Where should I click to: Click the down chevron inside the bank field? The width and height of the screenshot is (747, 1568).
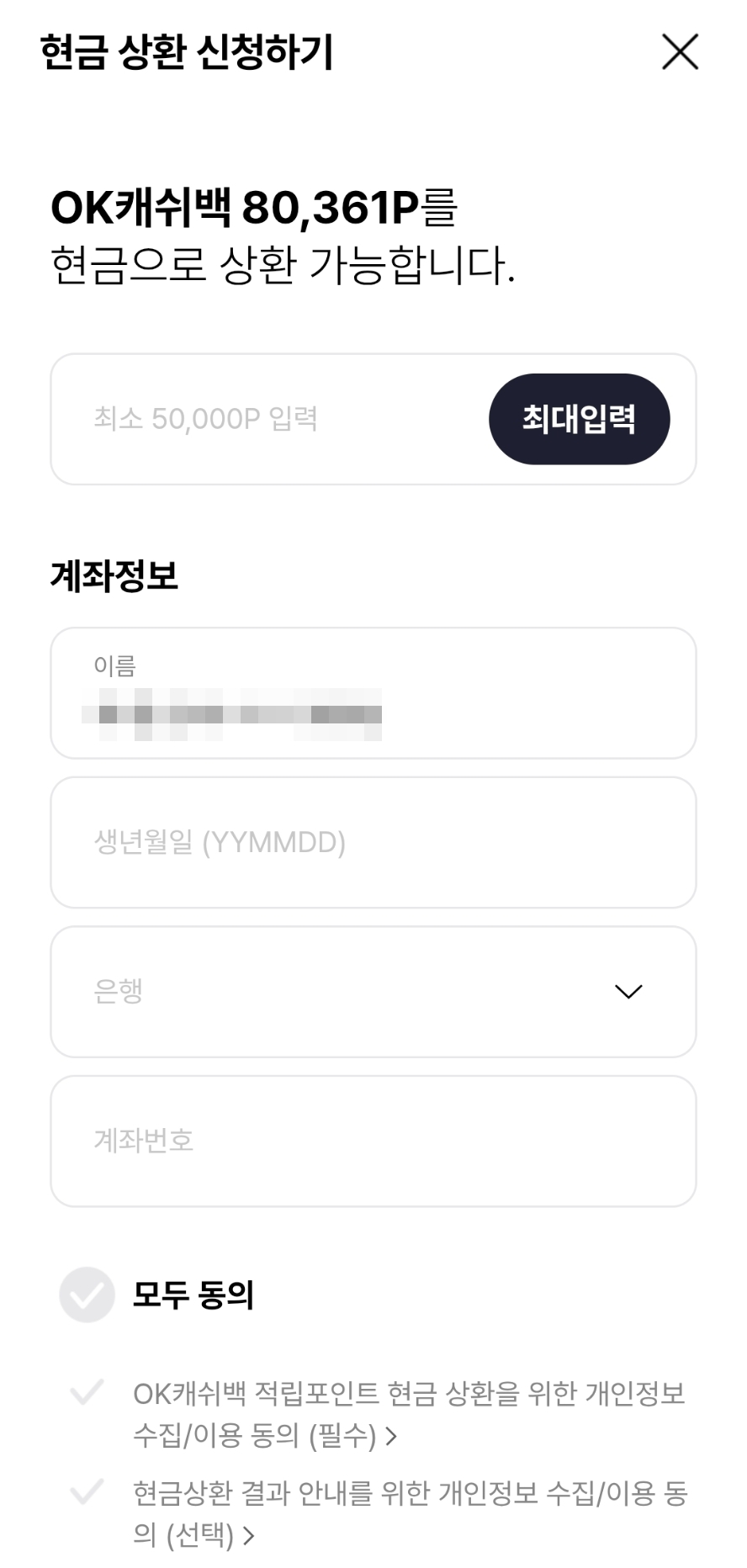tap(627, 991)
